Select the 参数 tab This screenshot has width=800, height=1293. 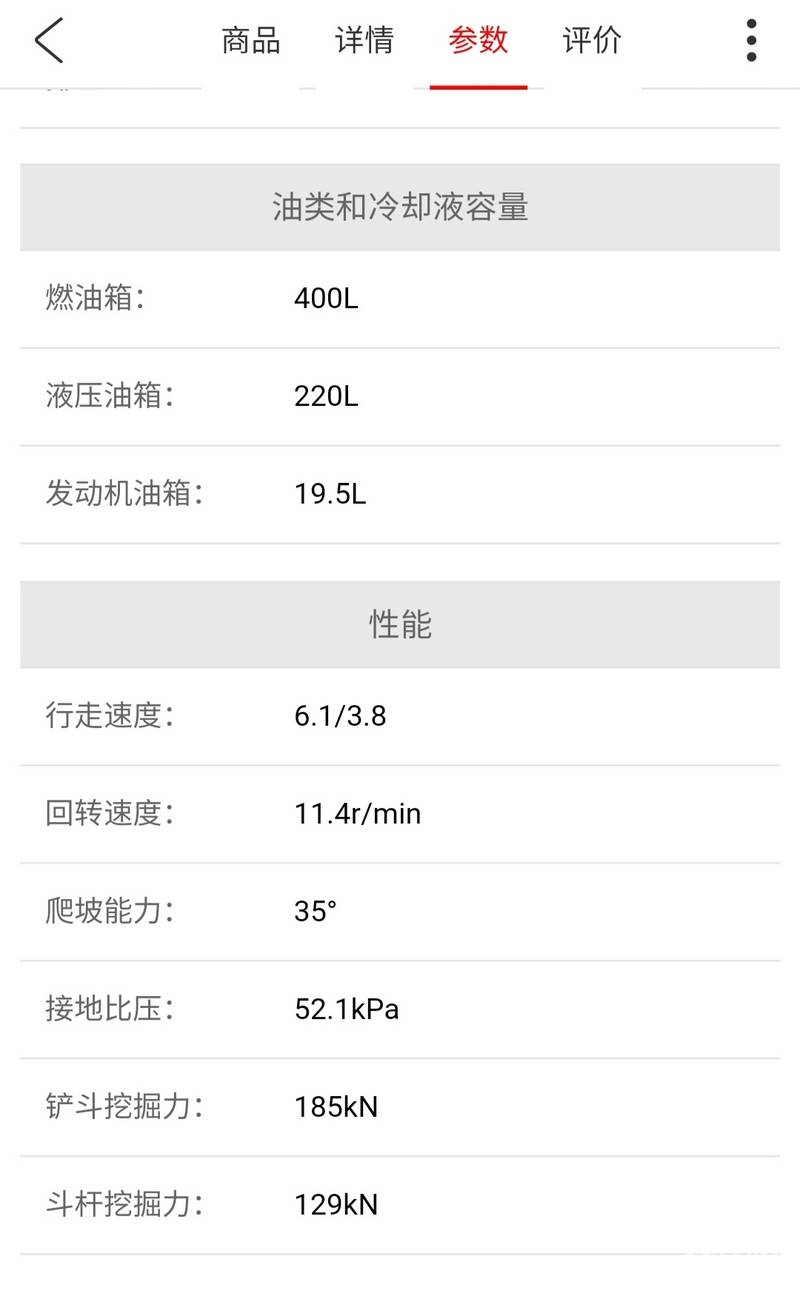[478, 41]
